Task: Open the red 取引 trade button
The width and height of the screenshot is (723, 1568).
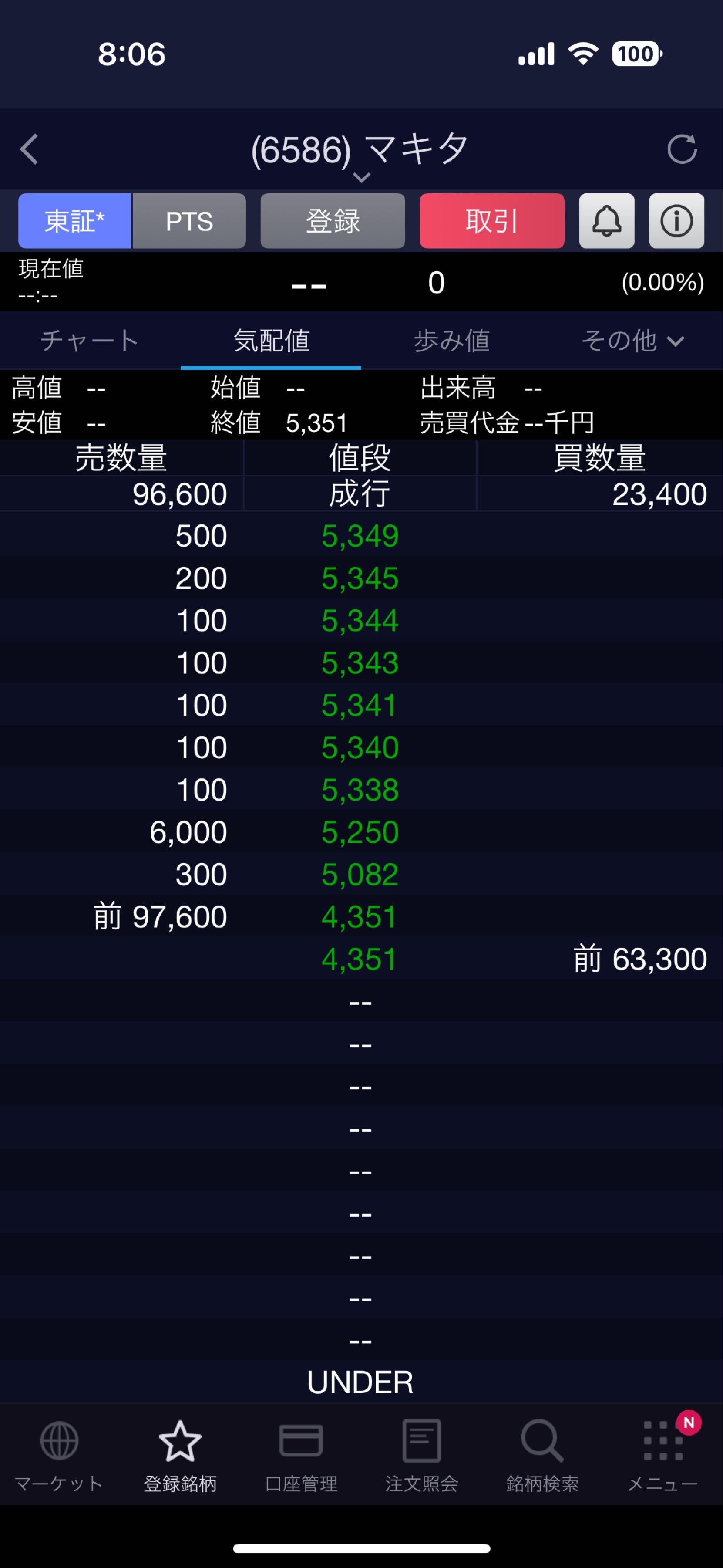Action: [x=492, y=221]
